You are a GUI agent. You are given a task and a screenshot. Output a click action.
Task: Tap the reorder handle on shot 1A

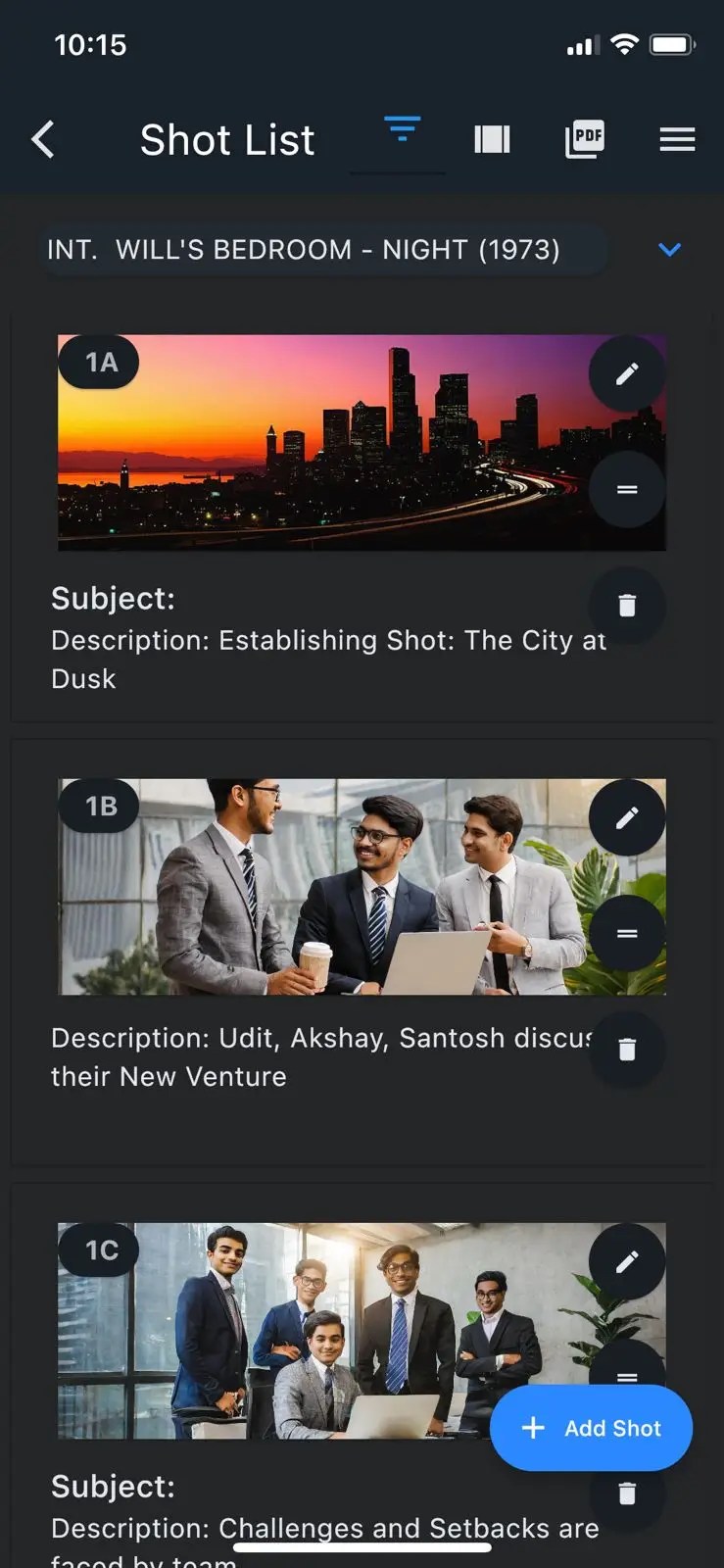click(x=627, y=489)
